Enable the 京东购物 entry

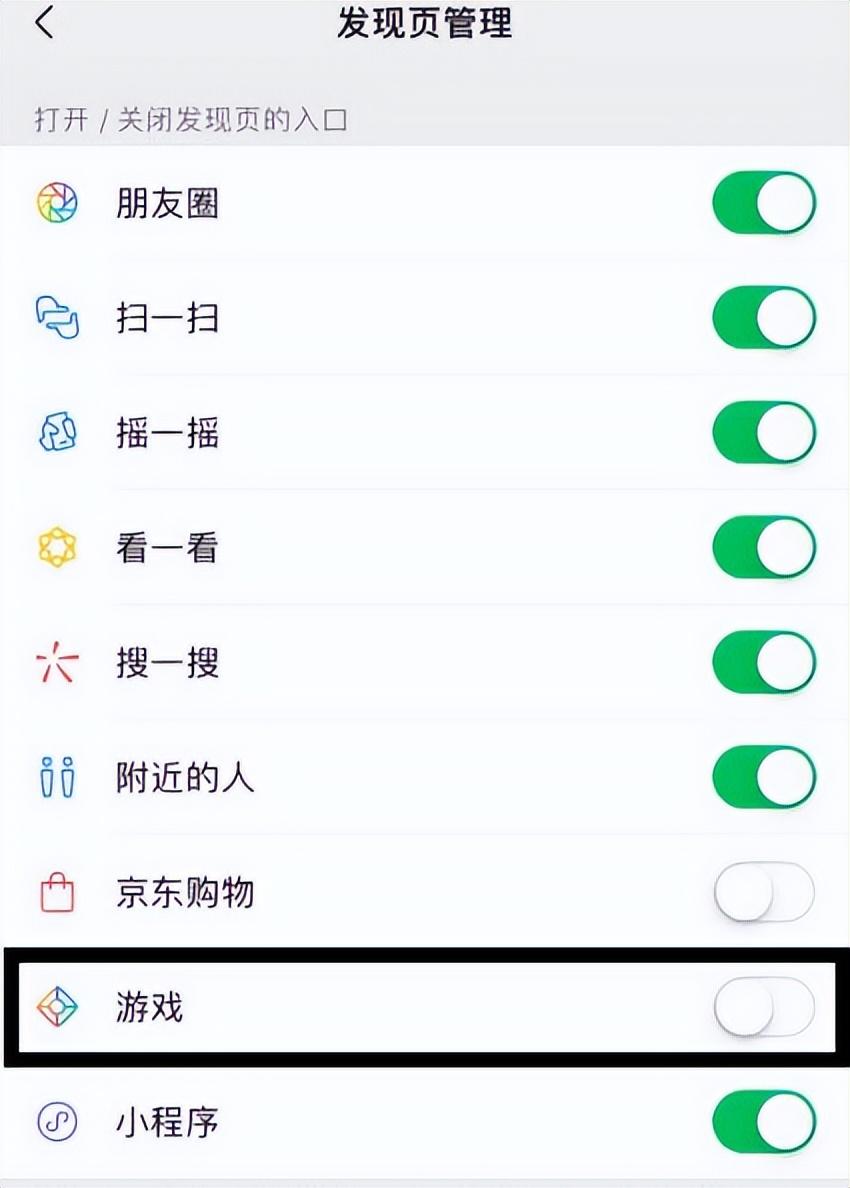coord(764,892)
